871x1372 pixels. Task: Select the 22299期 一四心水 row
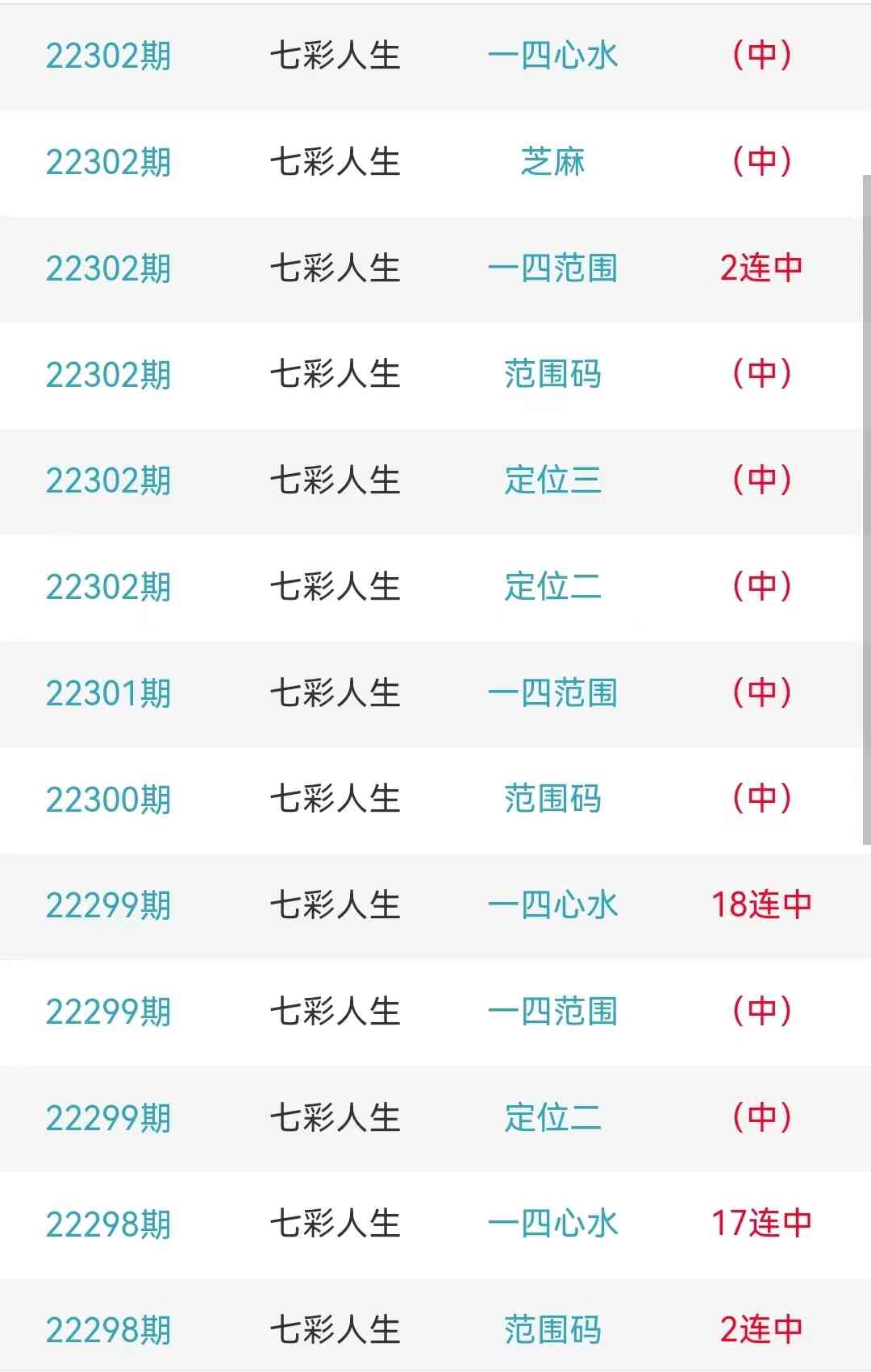552,905
